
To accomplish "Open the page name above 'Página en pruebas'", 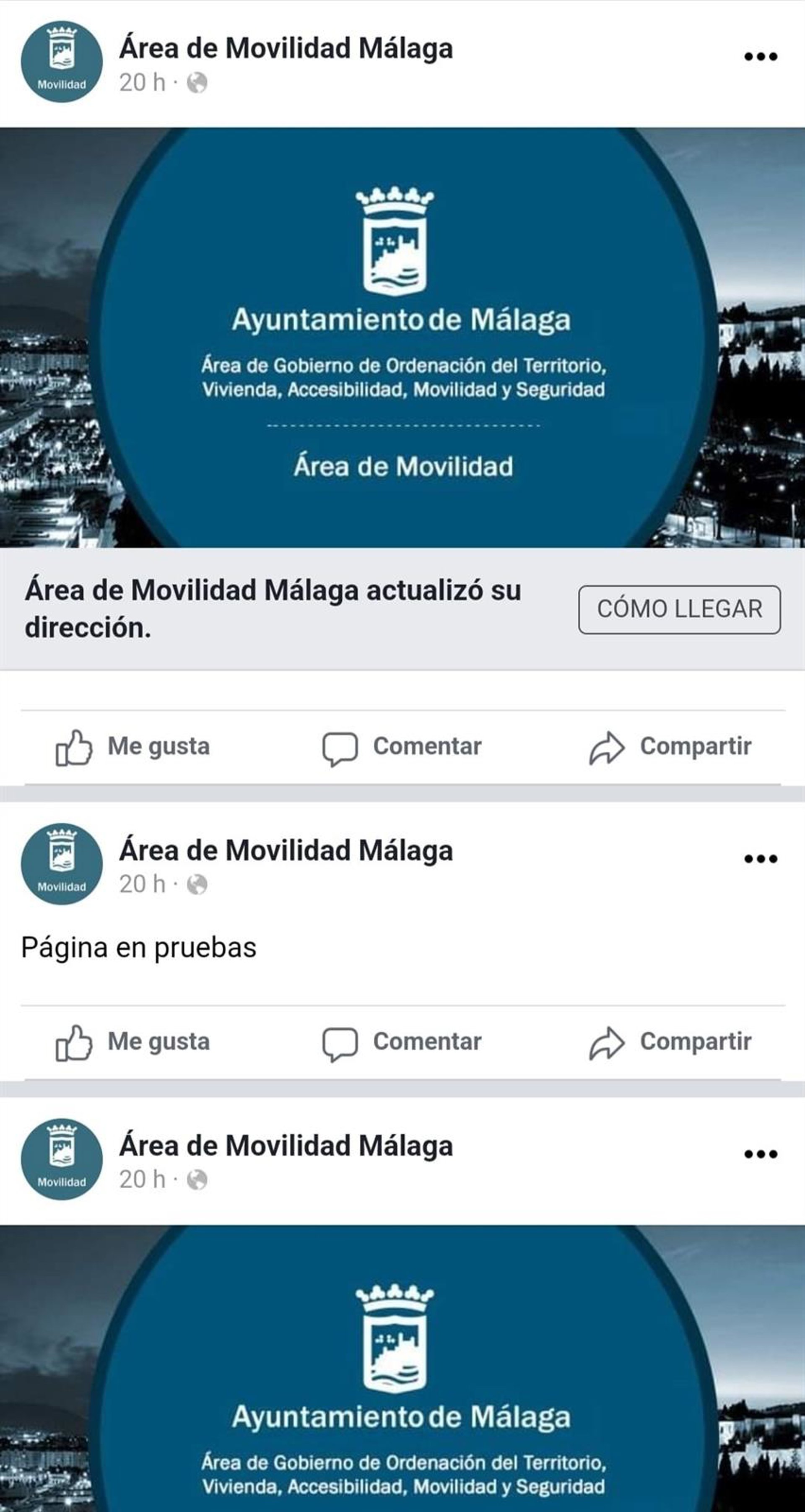I will pyautogui.click(x=286, y=850).
